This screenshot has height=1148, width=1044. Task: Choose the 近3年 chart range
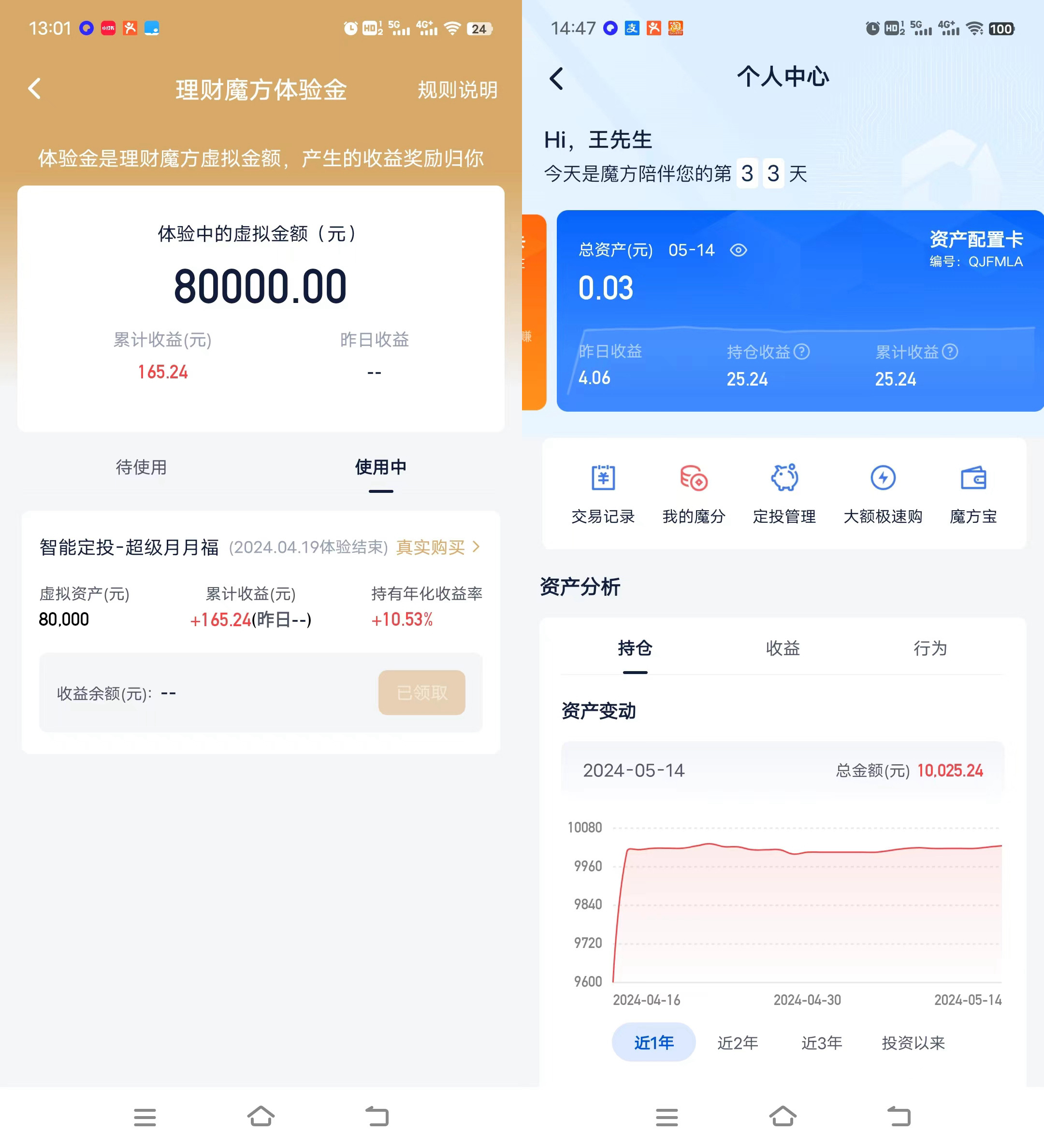pyautogui.click(x=821, y=1043)
